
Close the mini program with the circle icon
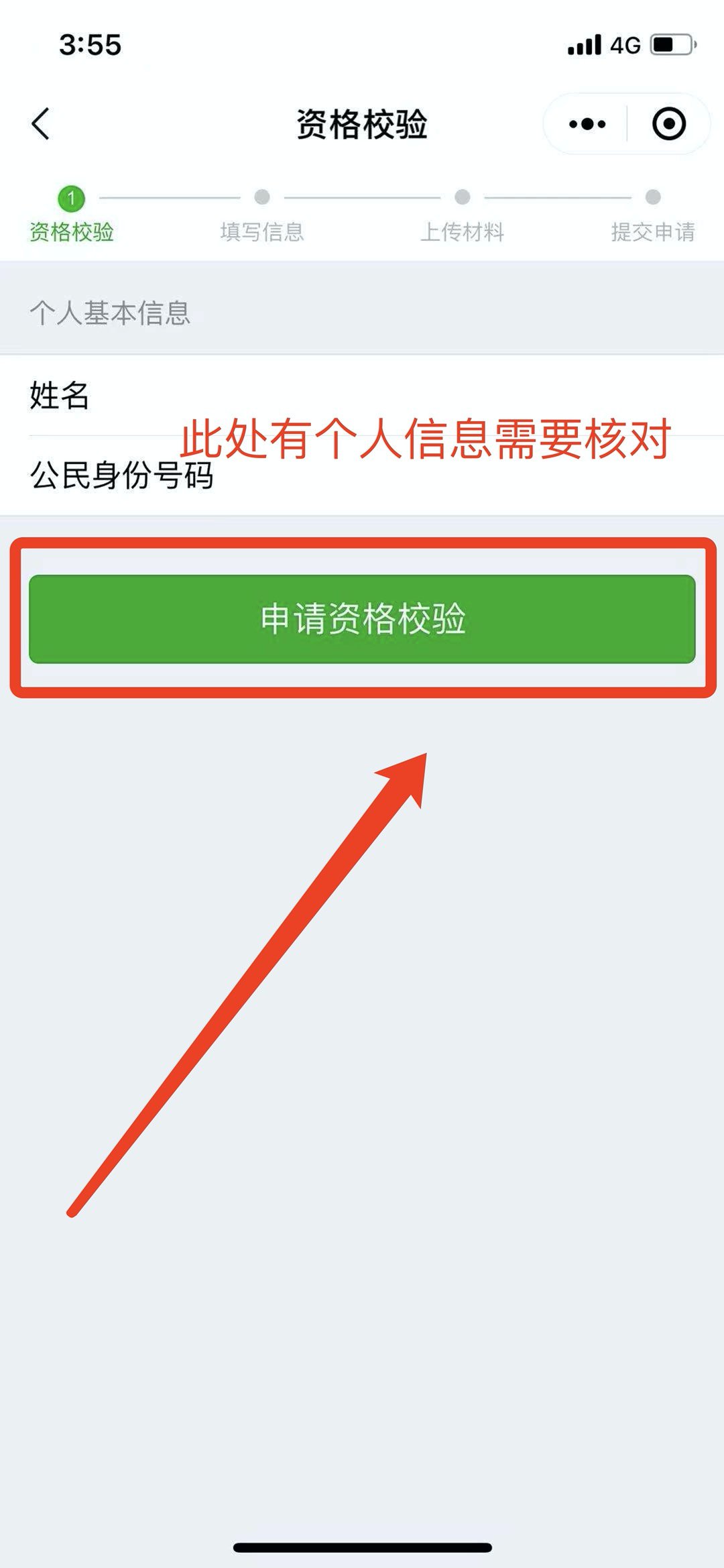pyautogui.click(x=668, y=124)
